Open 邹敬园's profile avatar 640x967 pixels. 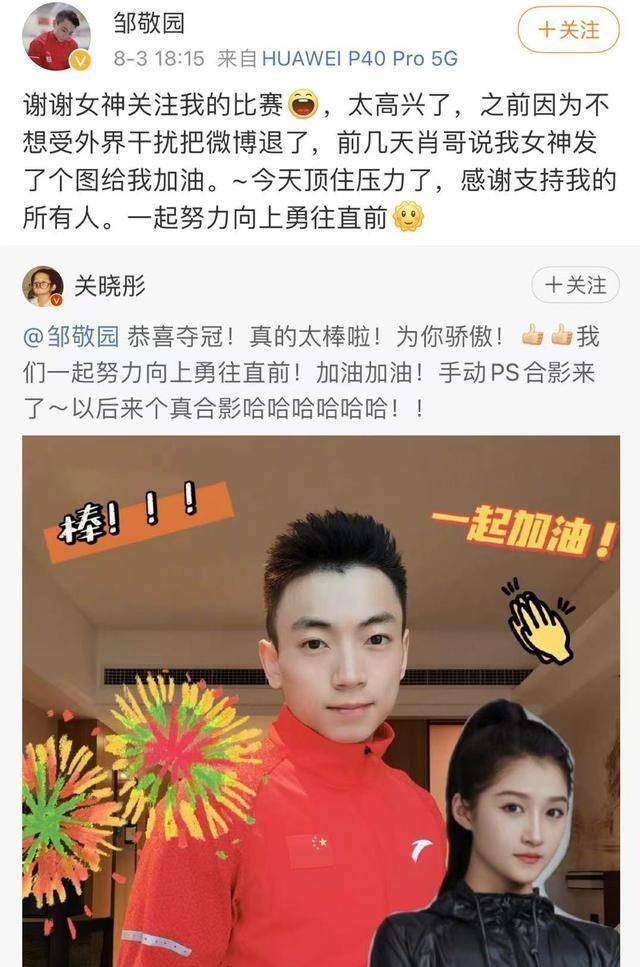click(56, 36)
